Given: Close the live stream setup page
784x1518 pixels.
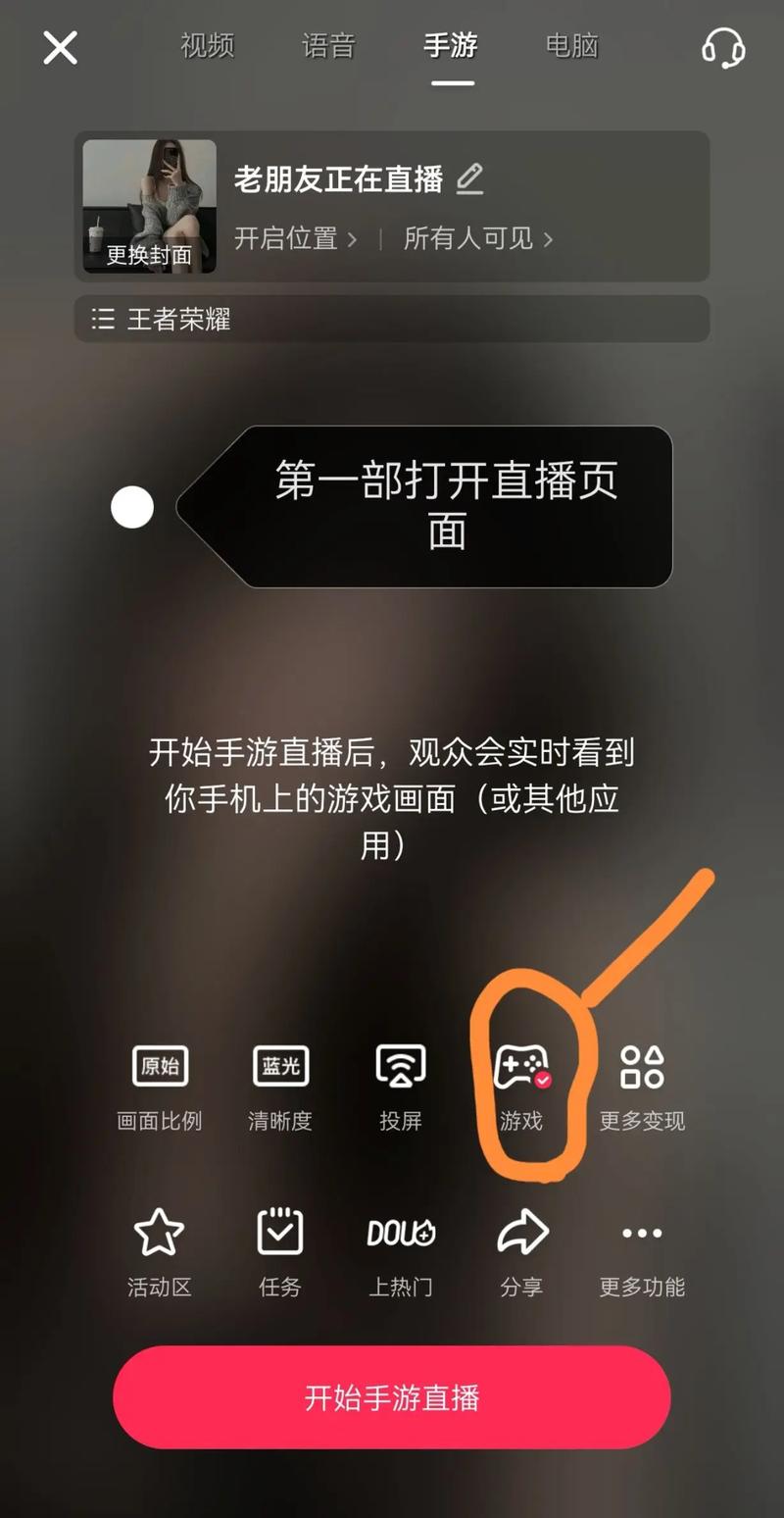Looking at the screenshot, I should pyautogui.click(x=60, y=47).
